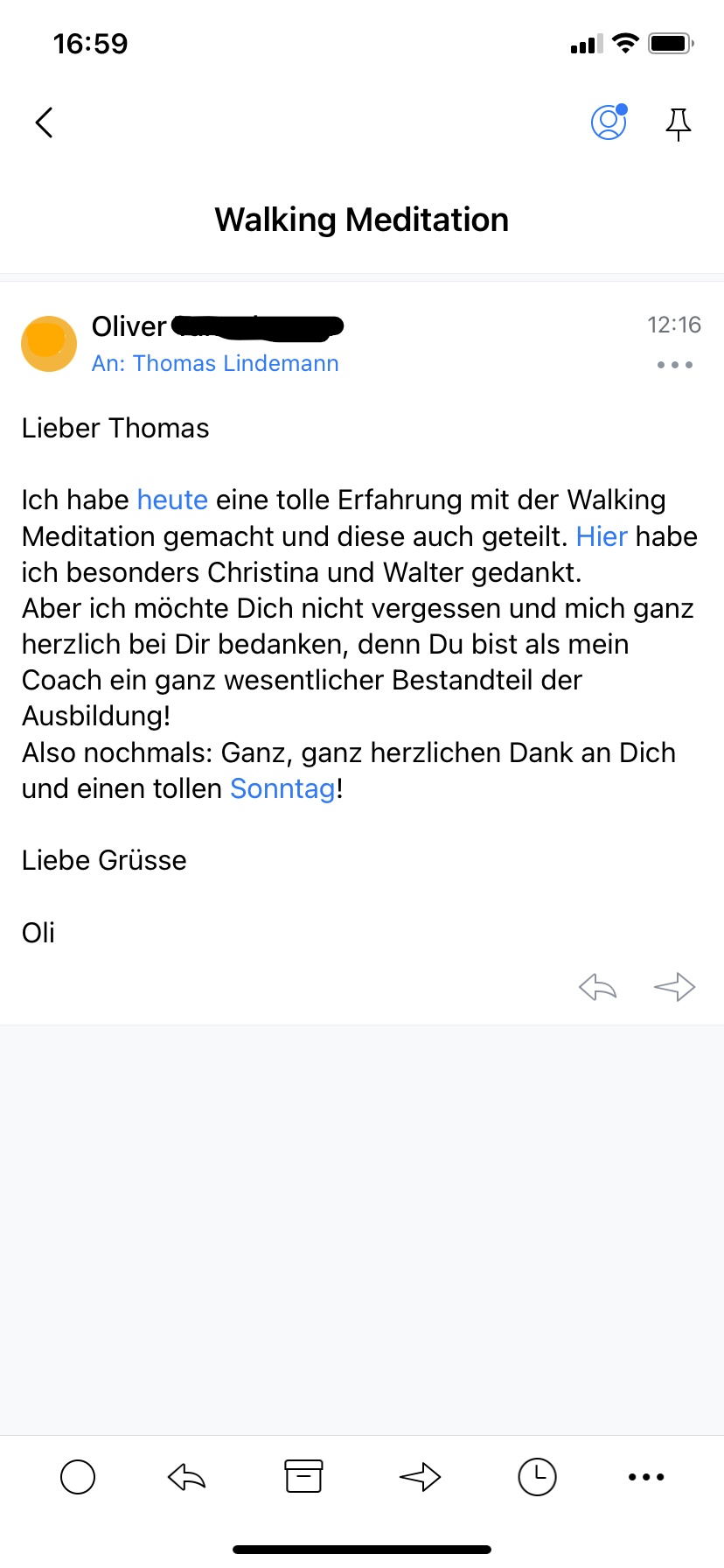Forward from the bottom toolbar

pos(420,1477)
